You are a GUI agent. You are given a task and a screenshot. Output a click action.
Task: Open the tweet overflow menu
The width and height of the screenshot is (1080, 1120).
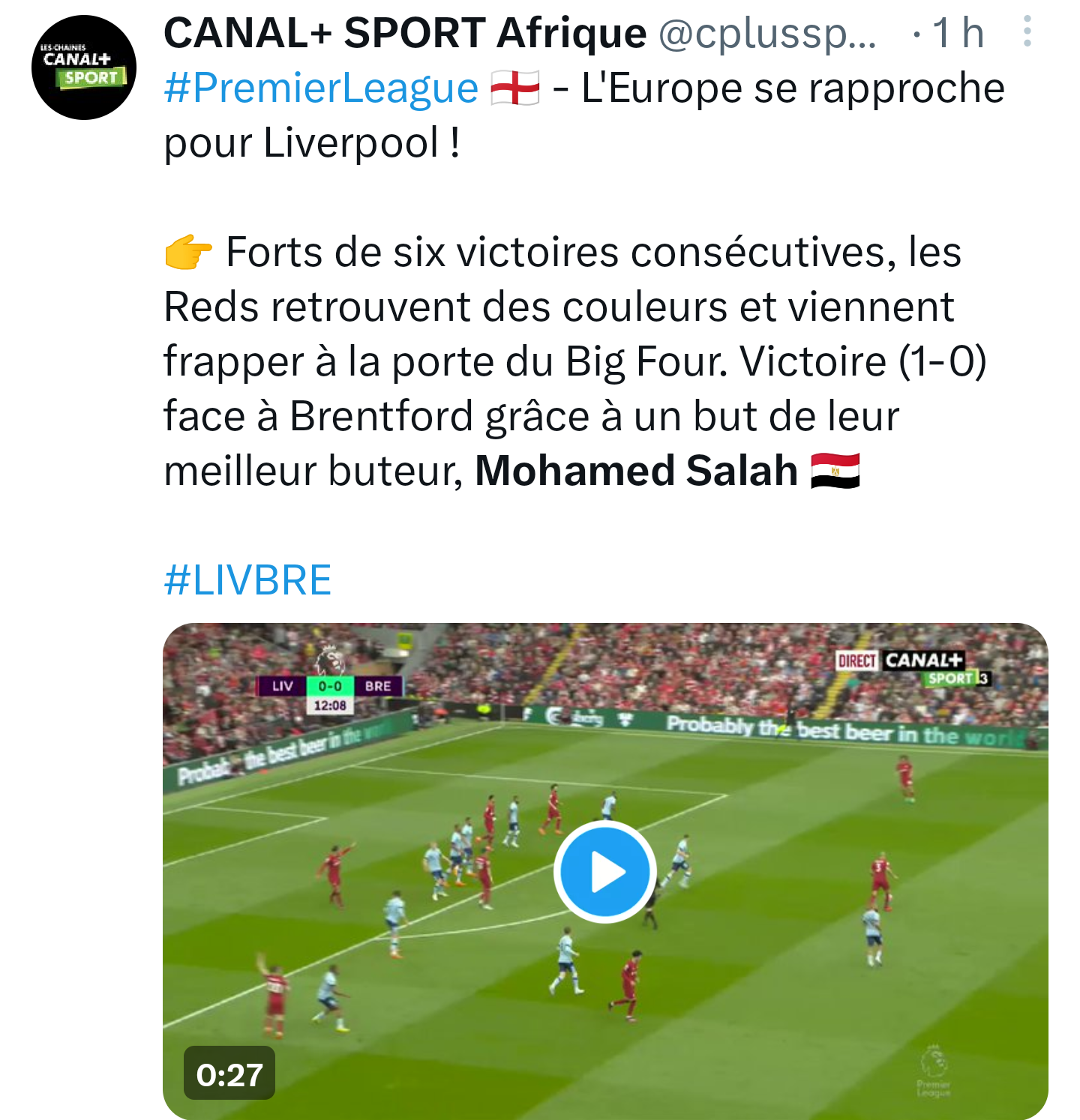click(x=1027, y=31)
